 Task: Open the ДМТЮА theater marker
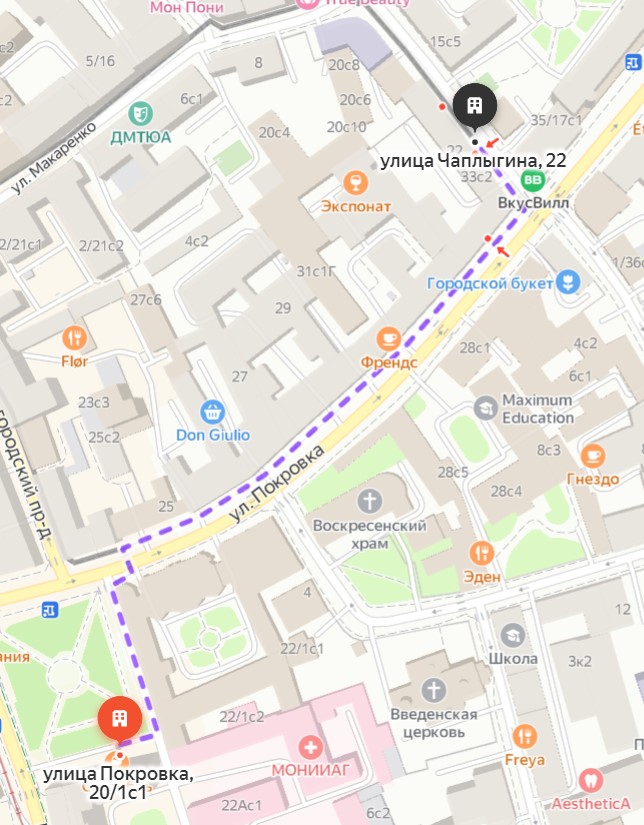(x=141, y=110)
